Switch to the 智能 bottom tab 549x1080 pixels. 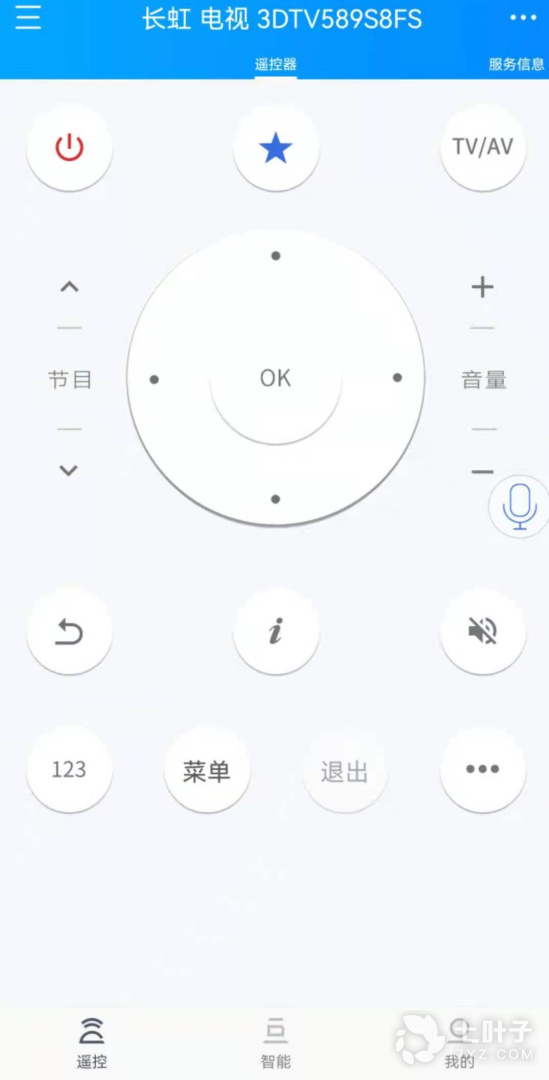coord(276,1043)
